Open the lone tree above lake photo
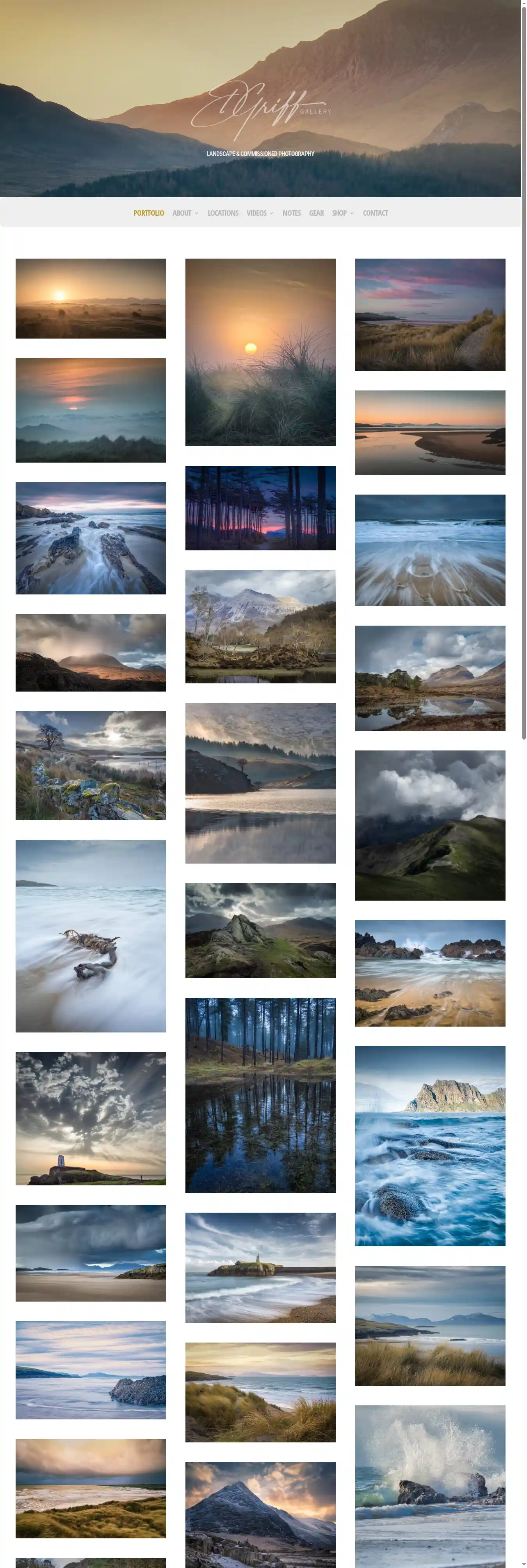The image size is (527, 1568). [90, 765]
